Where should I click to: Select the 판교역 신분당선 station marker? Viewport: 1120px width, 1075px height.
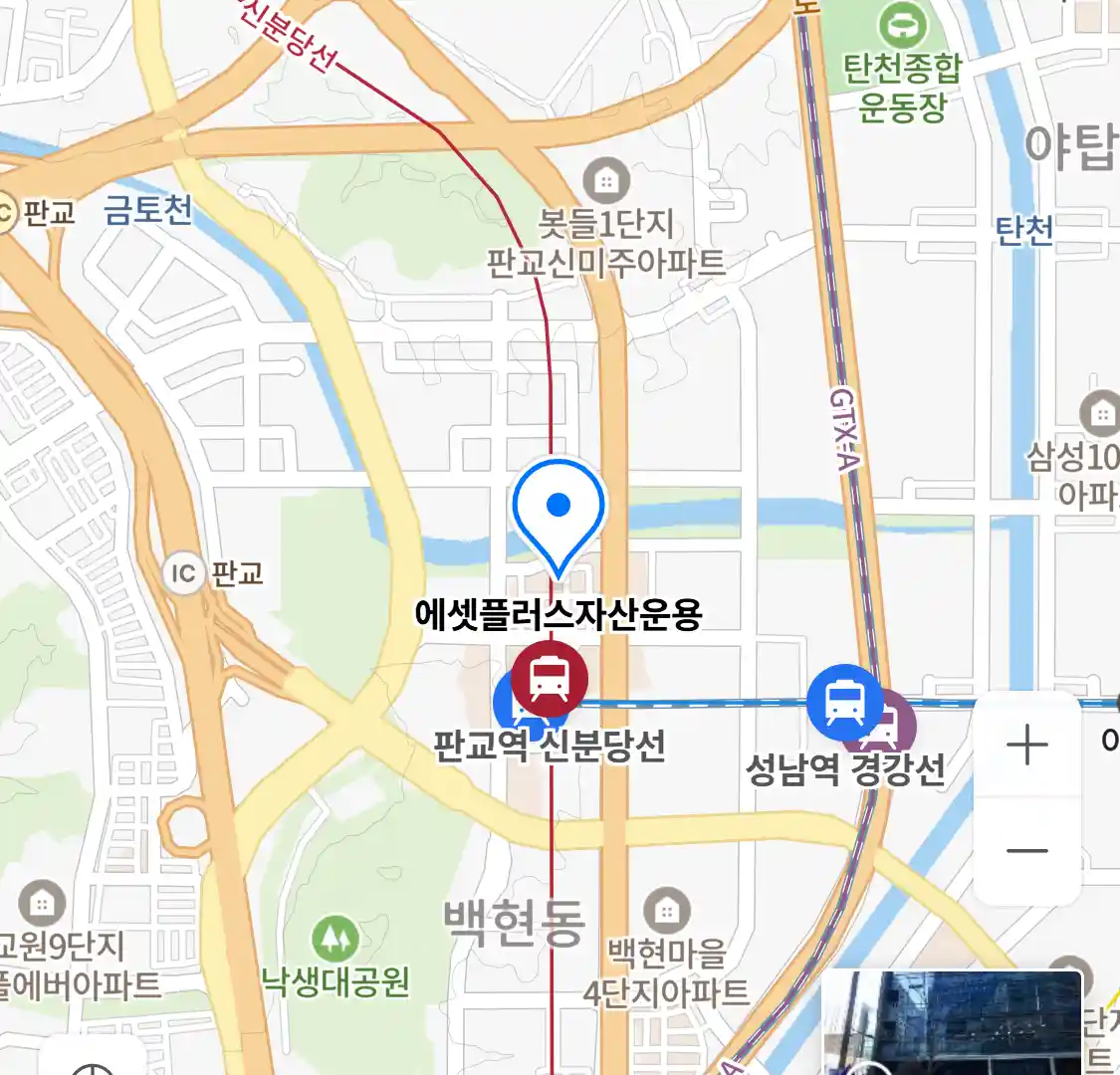[x=550, y=679]
